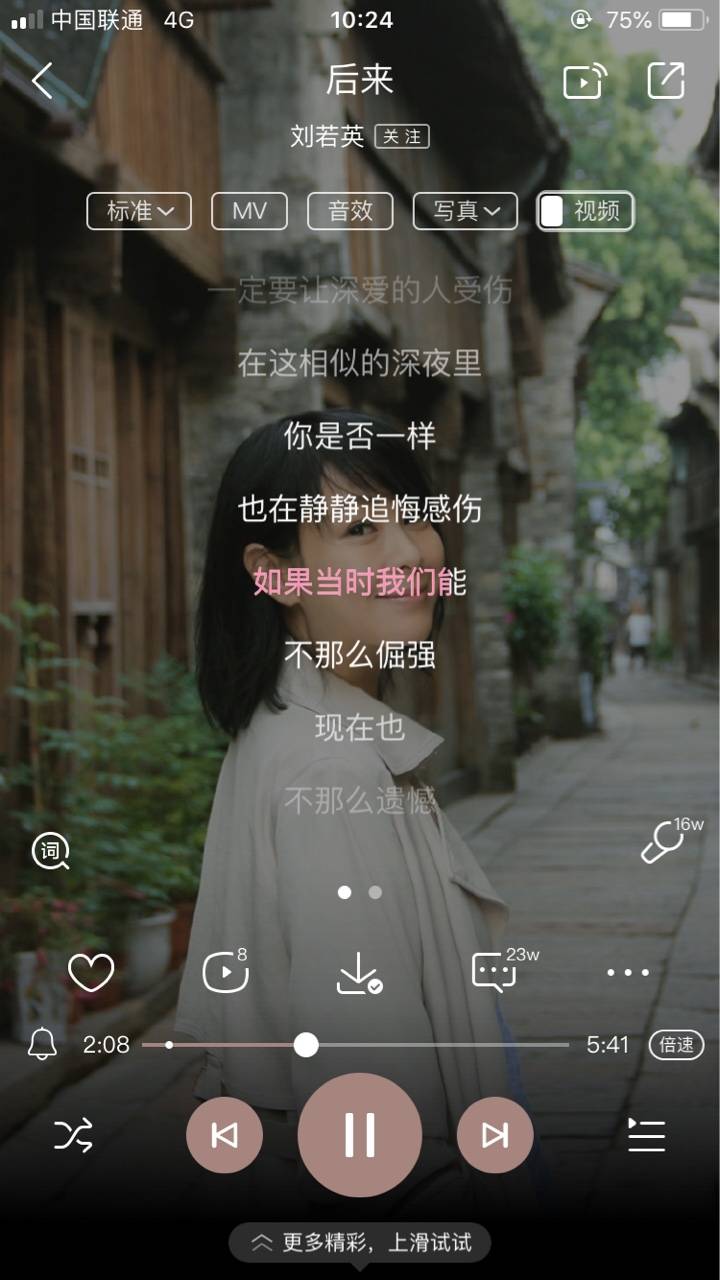Open the lyrics search icon
Viewport: 720px width, 1280px height.
(50, 851)
